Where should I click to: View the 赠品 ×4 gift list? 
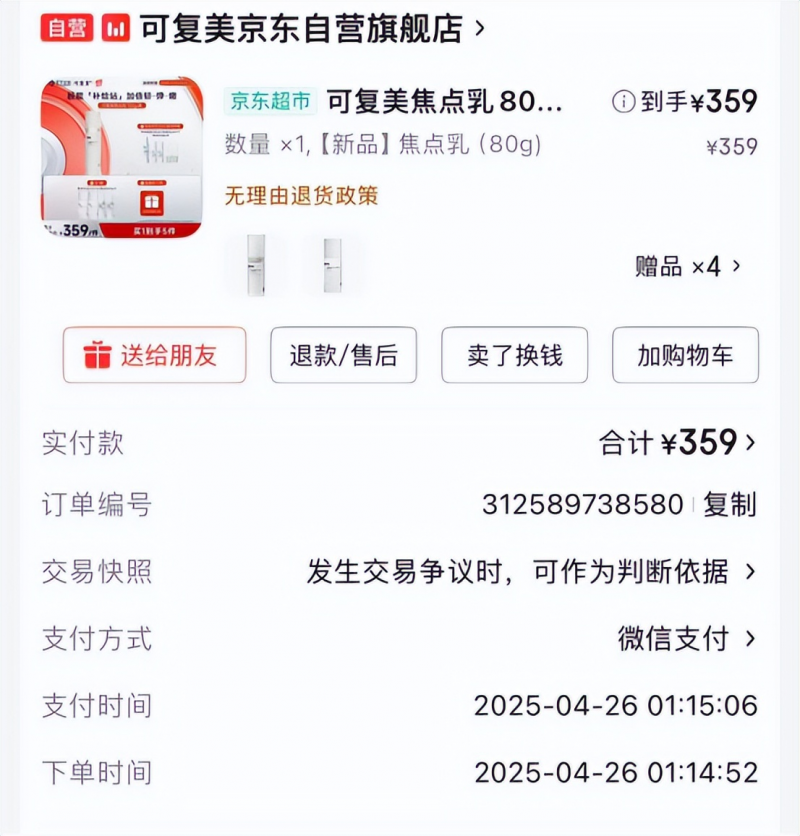pos(688,266)
